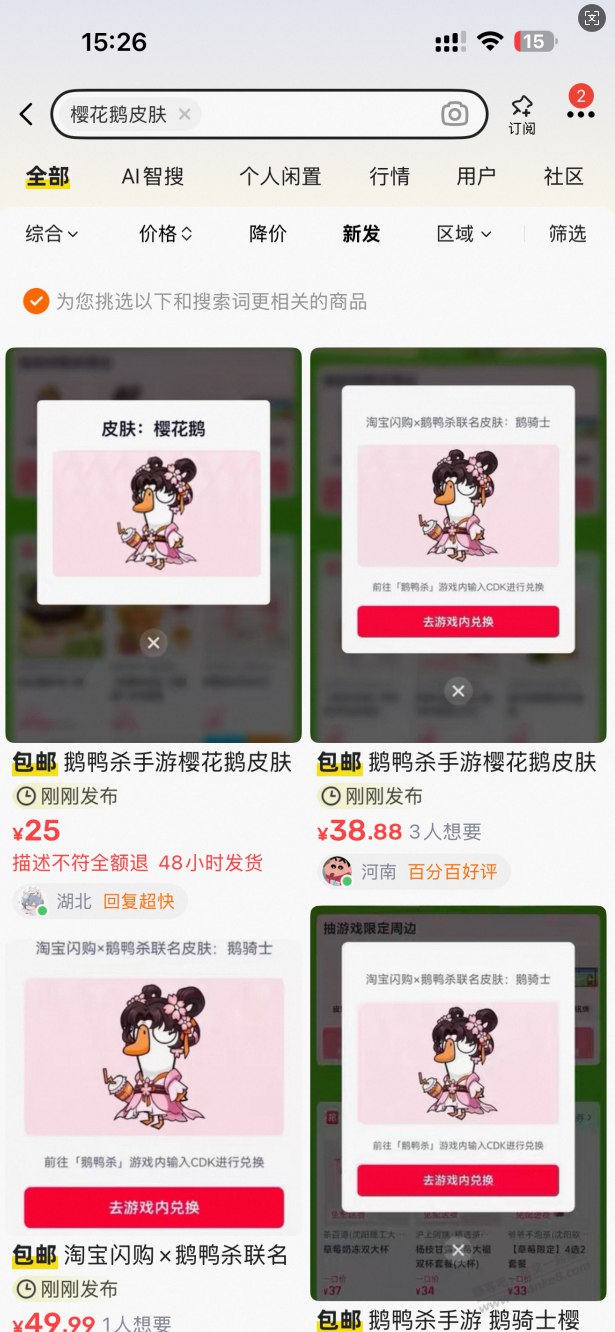Sort results by 价格
This screenshot has height=1332, width=615.
[x=165, y=234]
